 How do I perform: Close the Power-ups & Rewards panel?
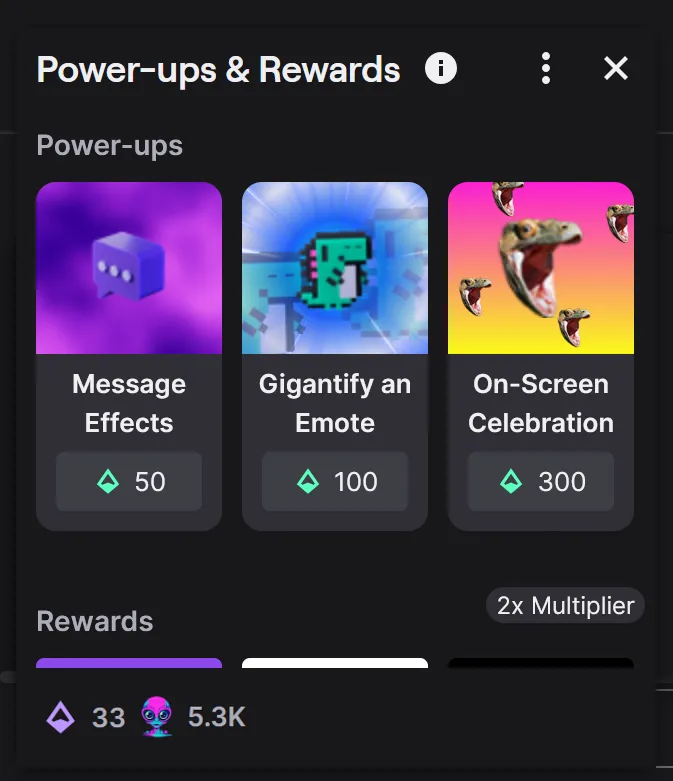pos(616,68)
